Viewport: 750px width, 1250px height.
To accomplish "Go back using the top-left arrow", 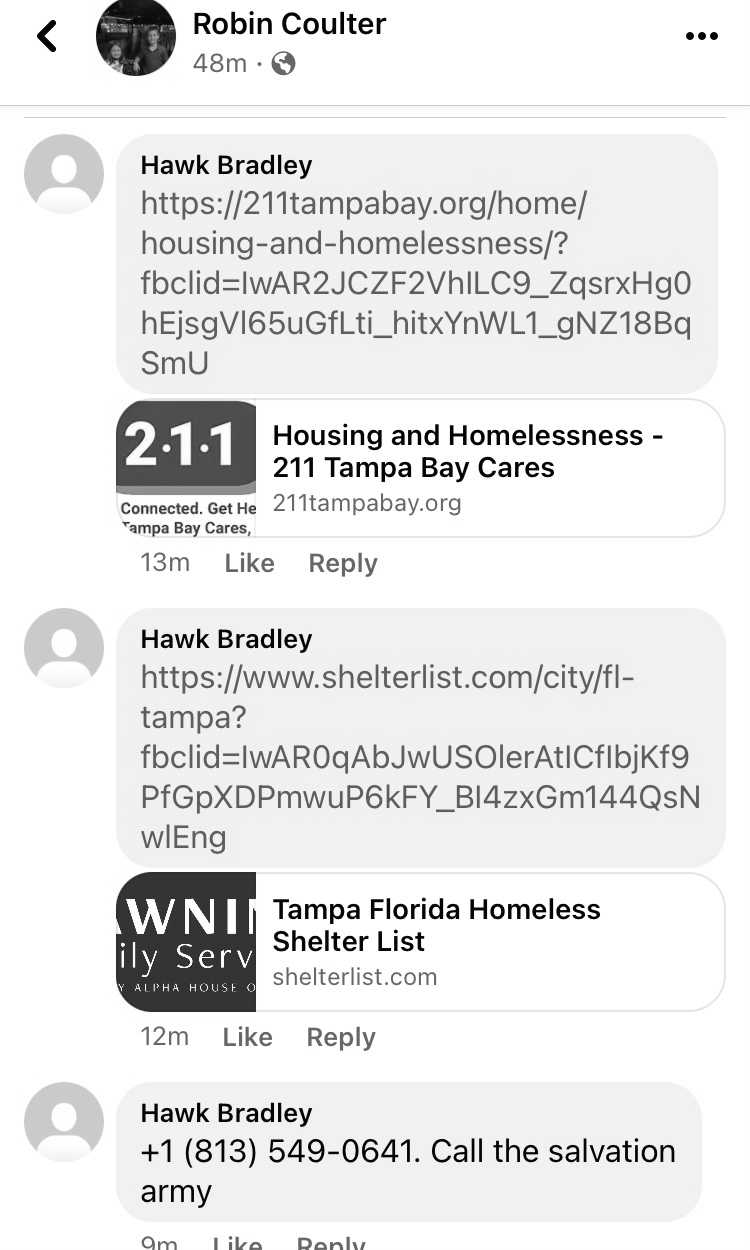I will (47, 37).
